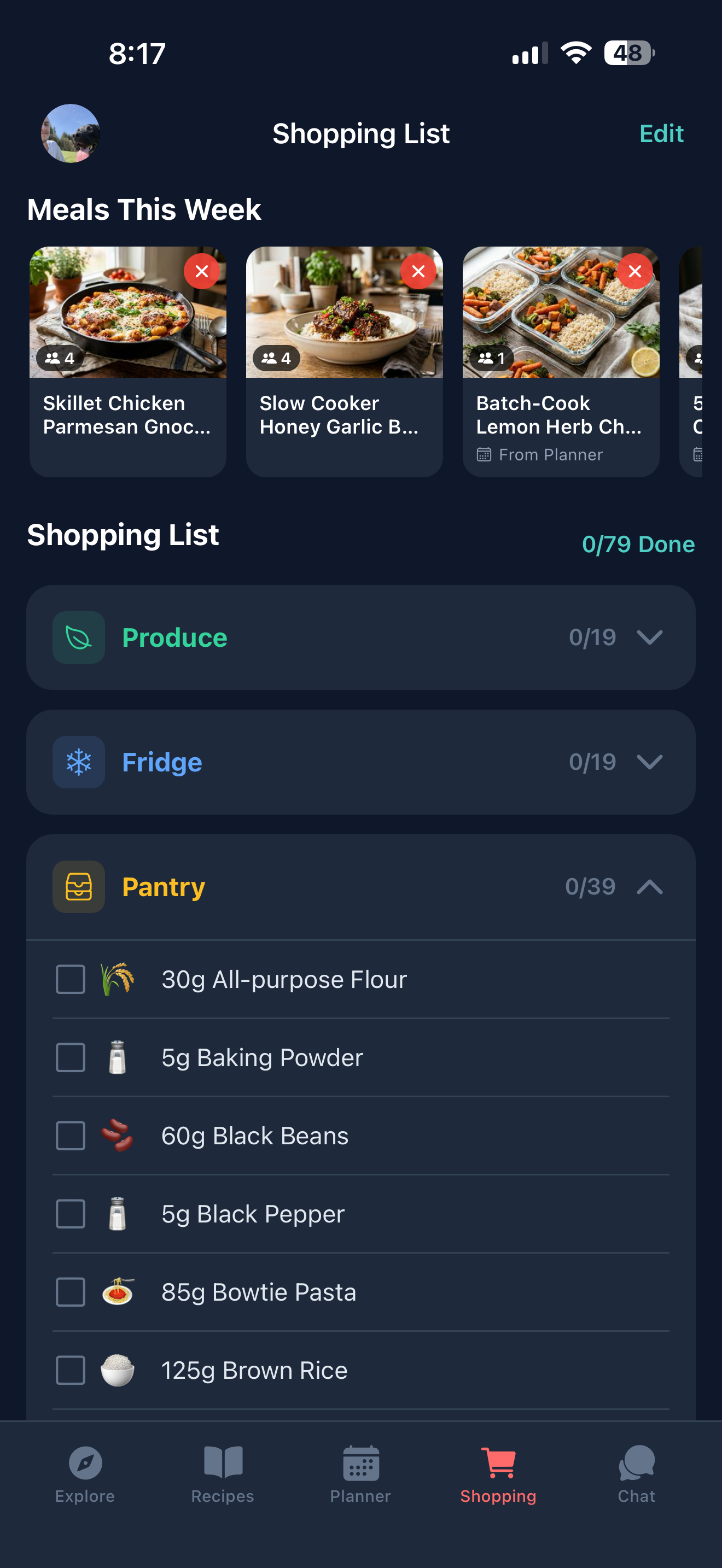Select the Produce leaf icon
The width and height of the screenshot is (722, 1568).
coord(79,637)
